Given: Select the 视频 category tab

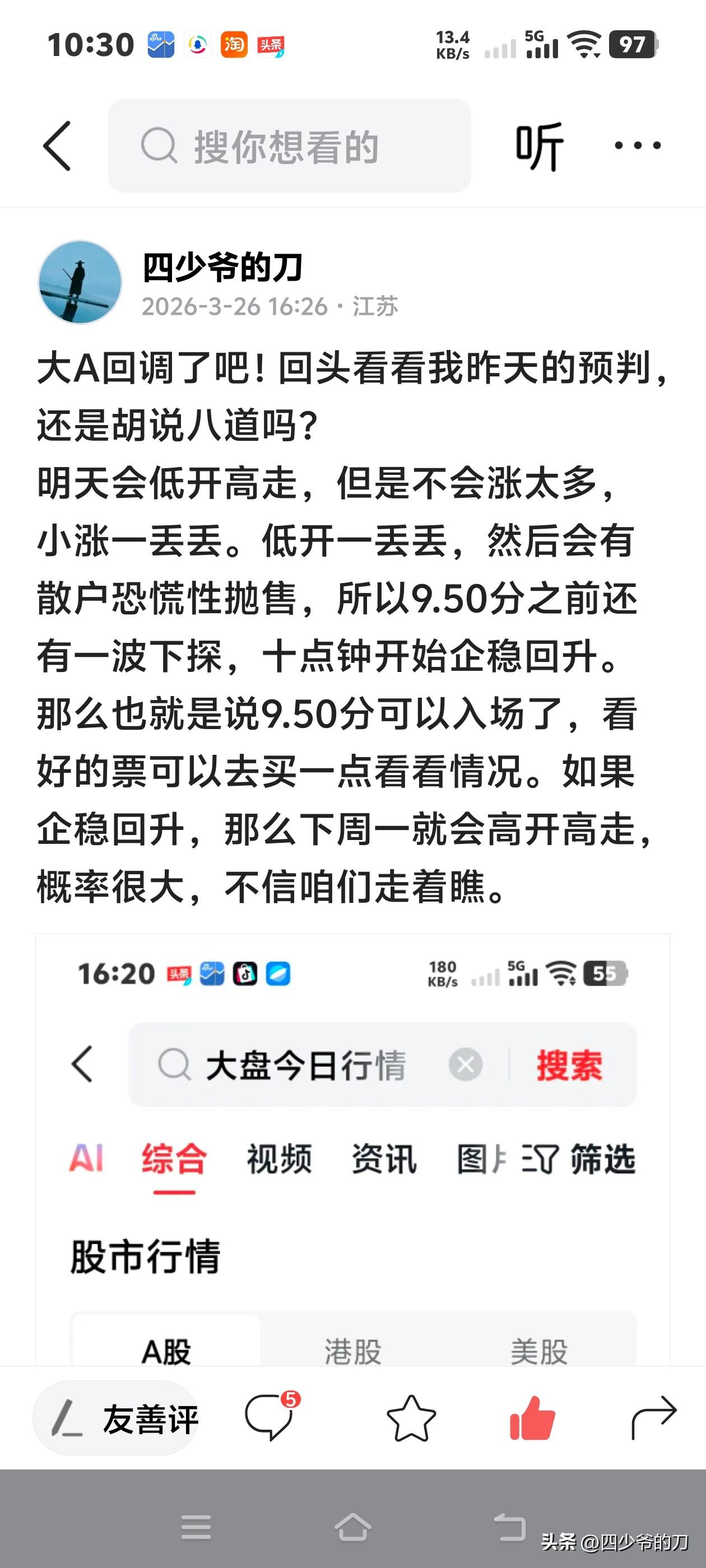Looking at the screenshot, I should [x=278, y=1158].
